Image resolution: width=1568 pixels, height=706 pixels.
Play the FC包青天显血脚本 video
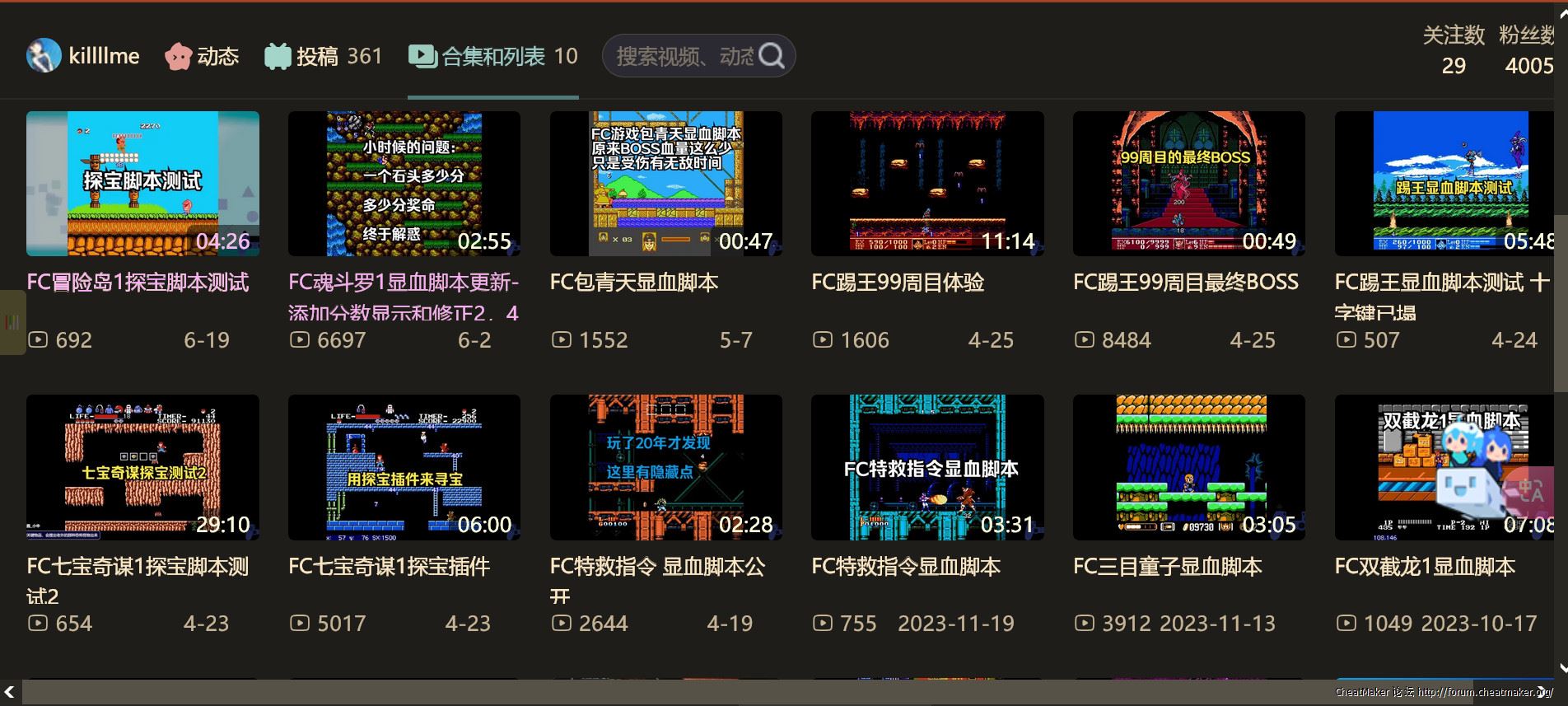(665, 184)
